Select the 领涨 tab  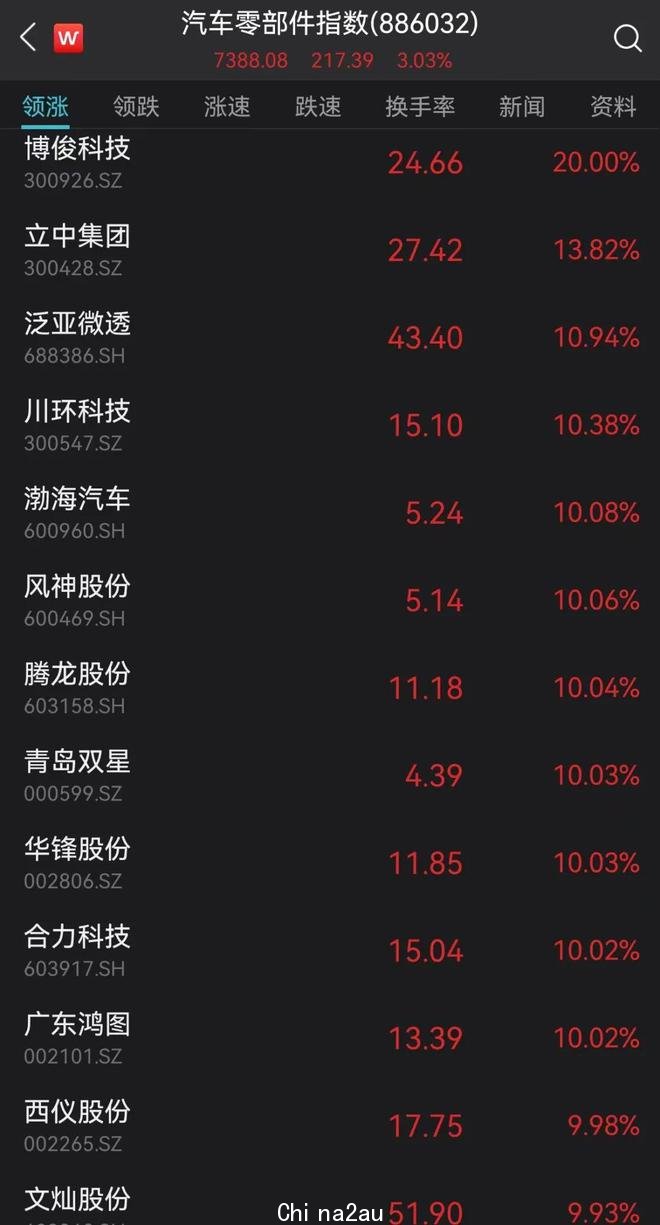point(45,107)
